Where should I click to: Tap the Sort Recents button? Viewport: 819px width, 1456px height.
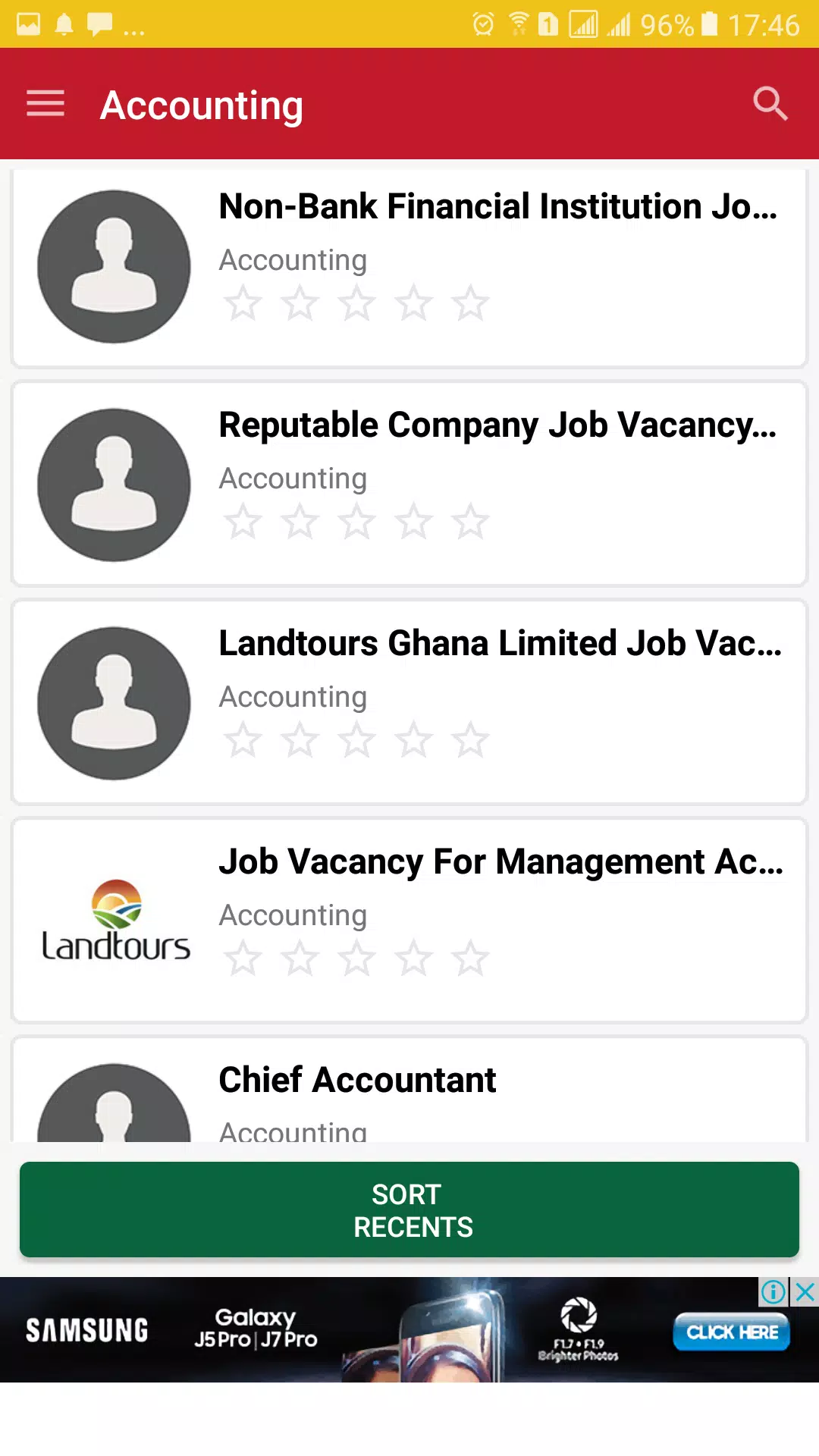click(409, 1210)
